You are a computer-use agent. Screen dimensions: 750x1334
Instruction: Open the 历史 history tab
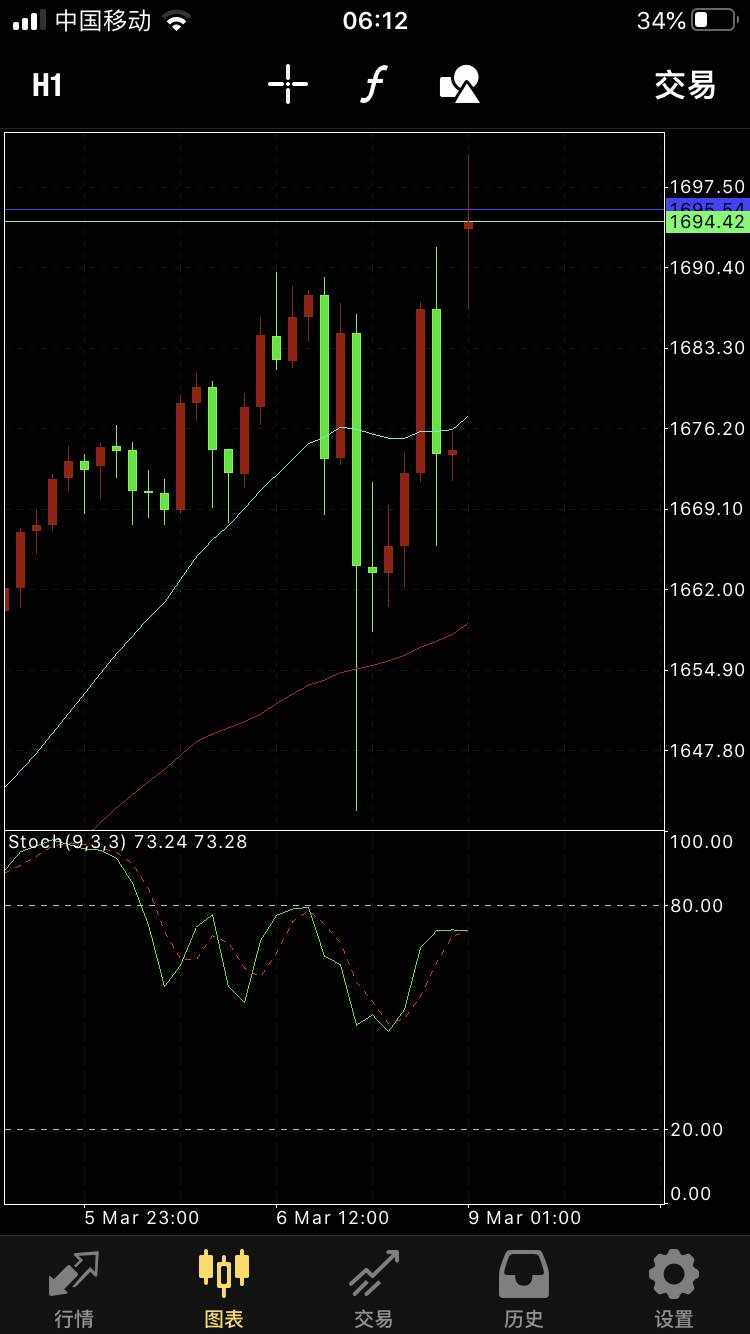click(524, 1290)
